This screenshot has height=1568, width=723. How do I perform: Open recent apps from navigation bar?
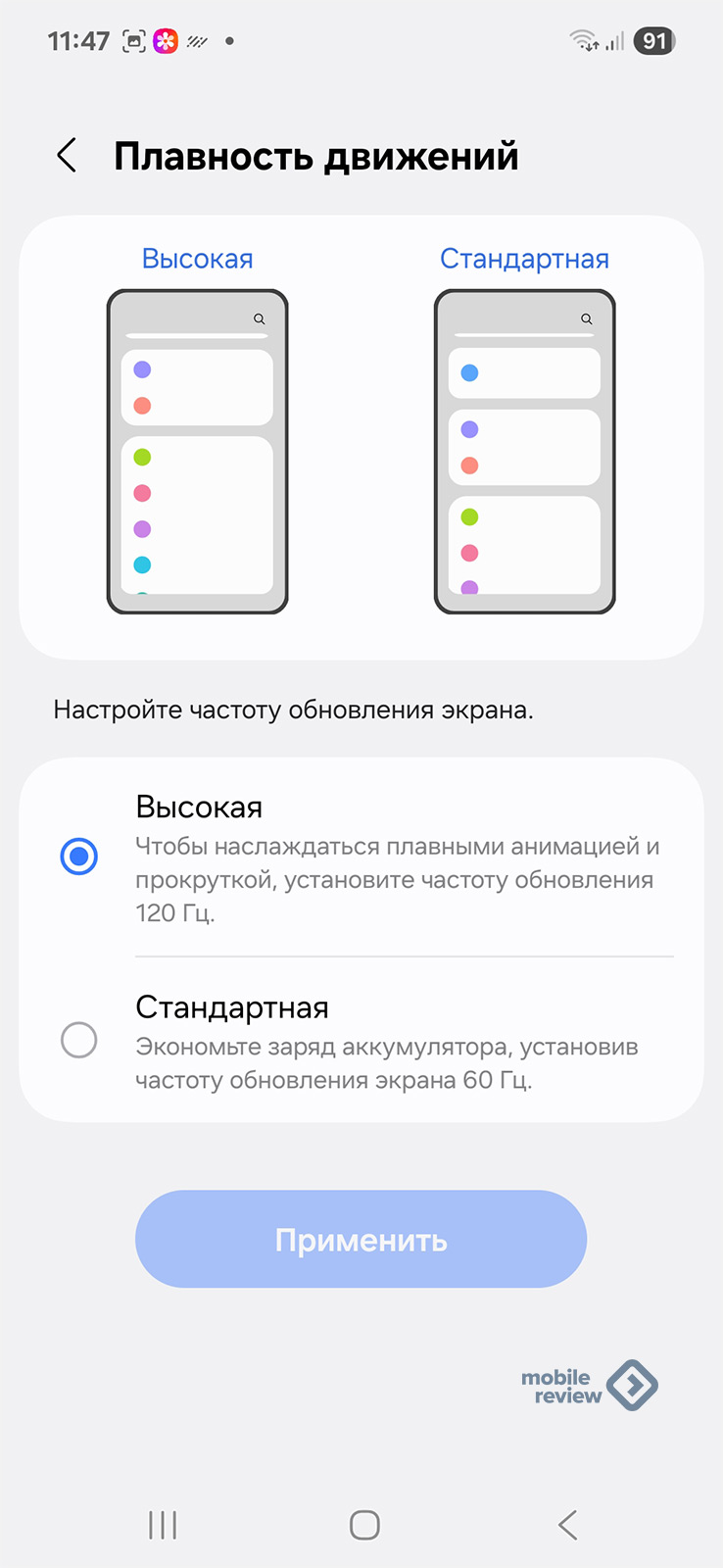163,1525
